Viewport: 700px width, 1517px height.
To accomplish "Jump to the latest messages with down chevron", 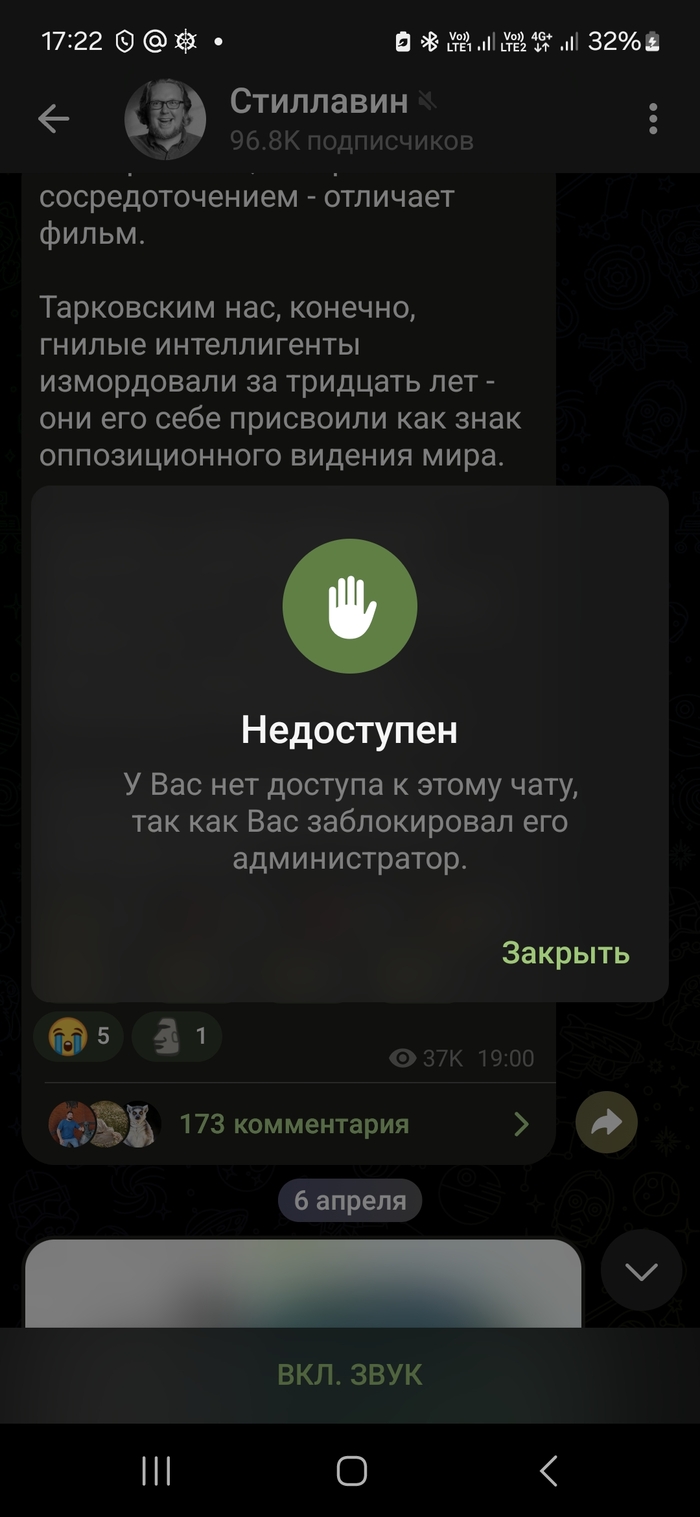I will (x=640, y=1271).
